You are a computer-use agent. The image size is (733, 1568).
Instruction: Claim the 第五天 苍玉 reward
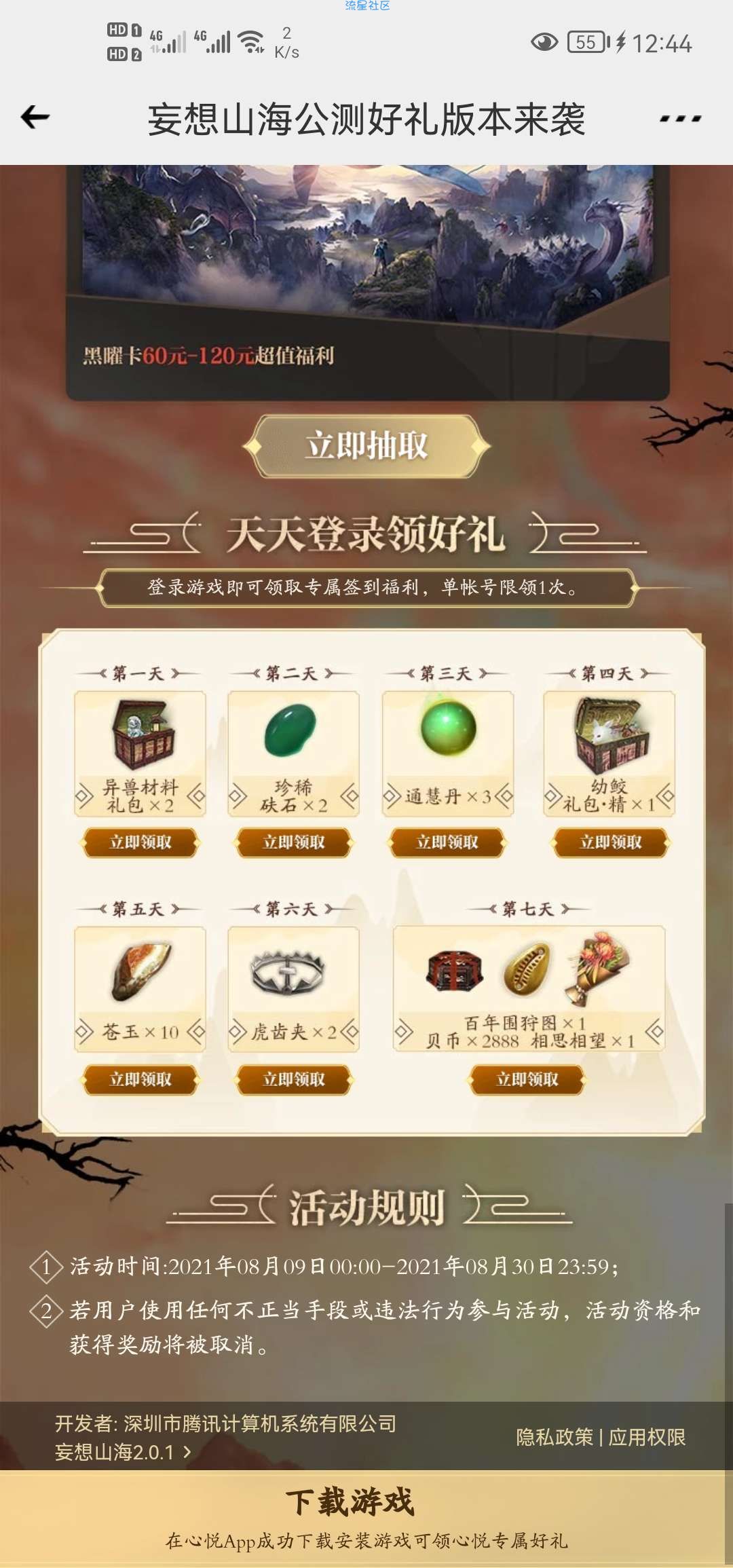tap(140, 1079)
